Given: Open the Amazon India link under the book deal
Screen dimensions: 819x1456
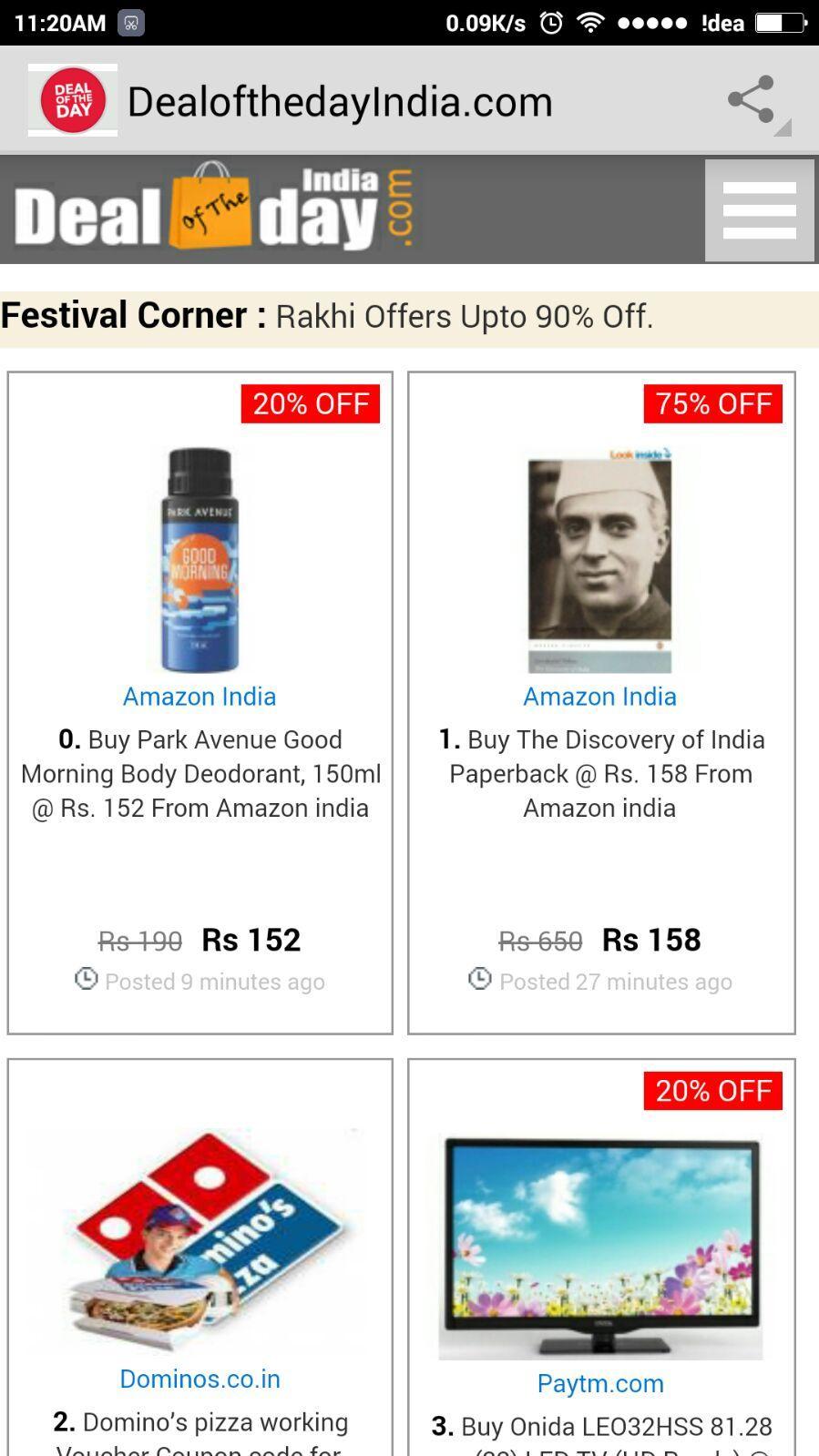Looking at the screenshot, I should click(599, 696).
